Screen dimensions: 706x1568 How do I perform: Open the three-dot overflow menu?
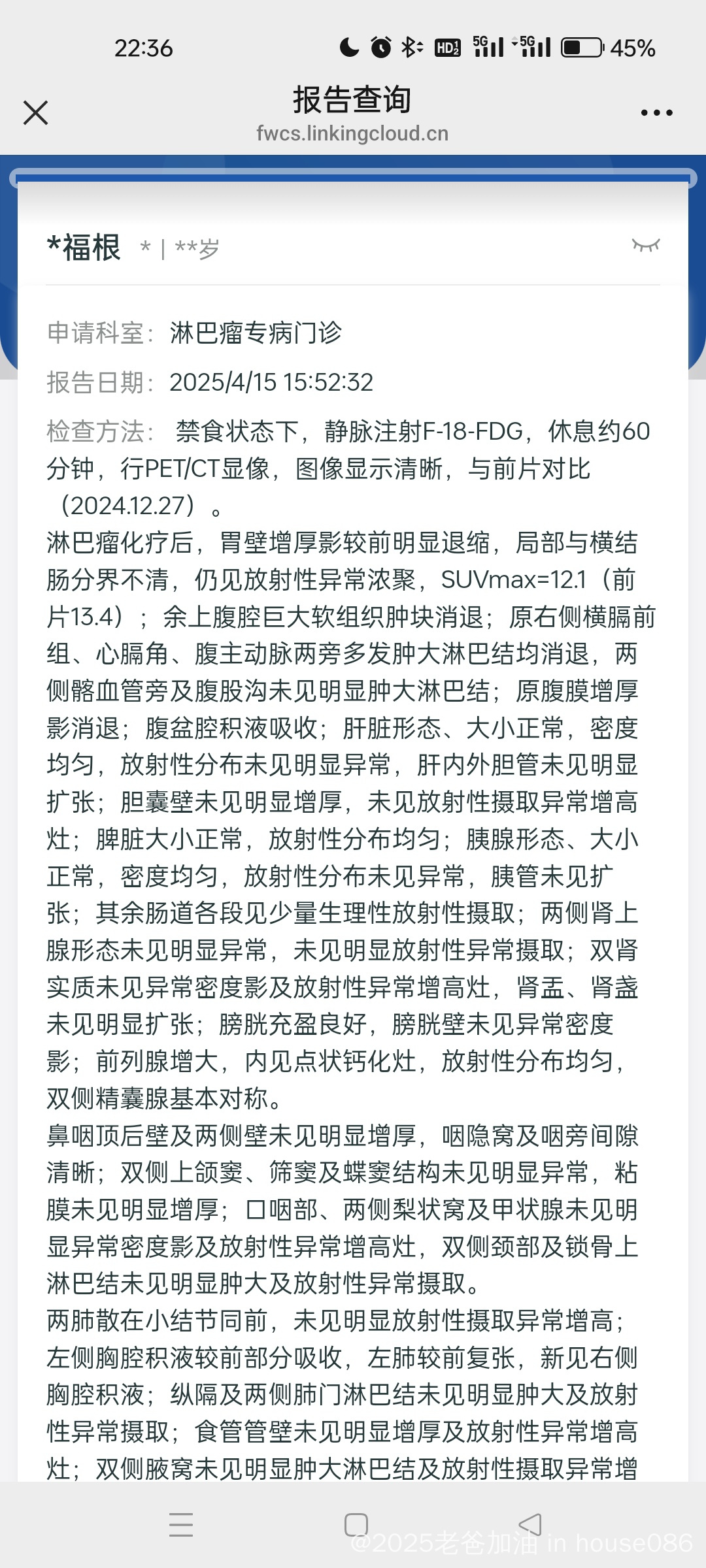656,113
